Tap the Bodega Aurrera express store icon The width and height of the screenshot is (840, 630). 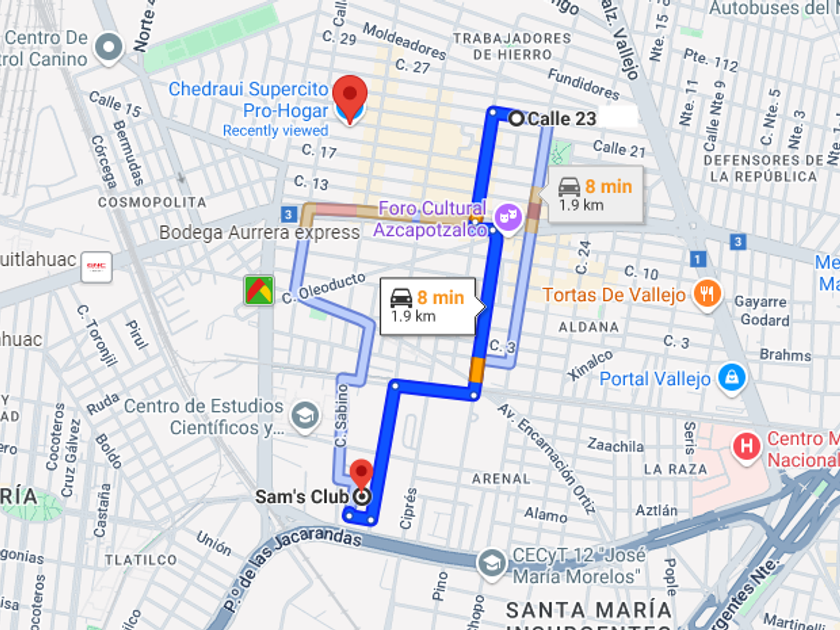(259, 290)
